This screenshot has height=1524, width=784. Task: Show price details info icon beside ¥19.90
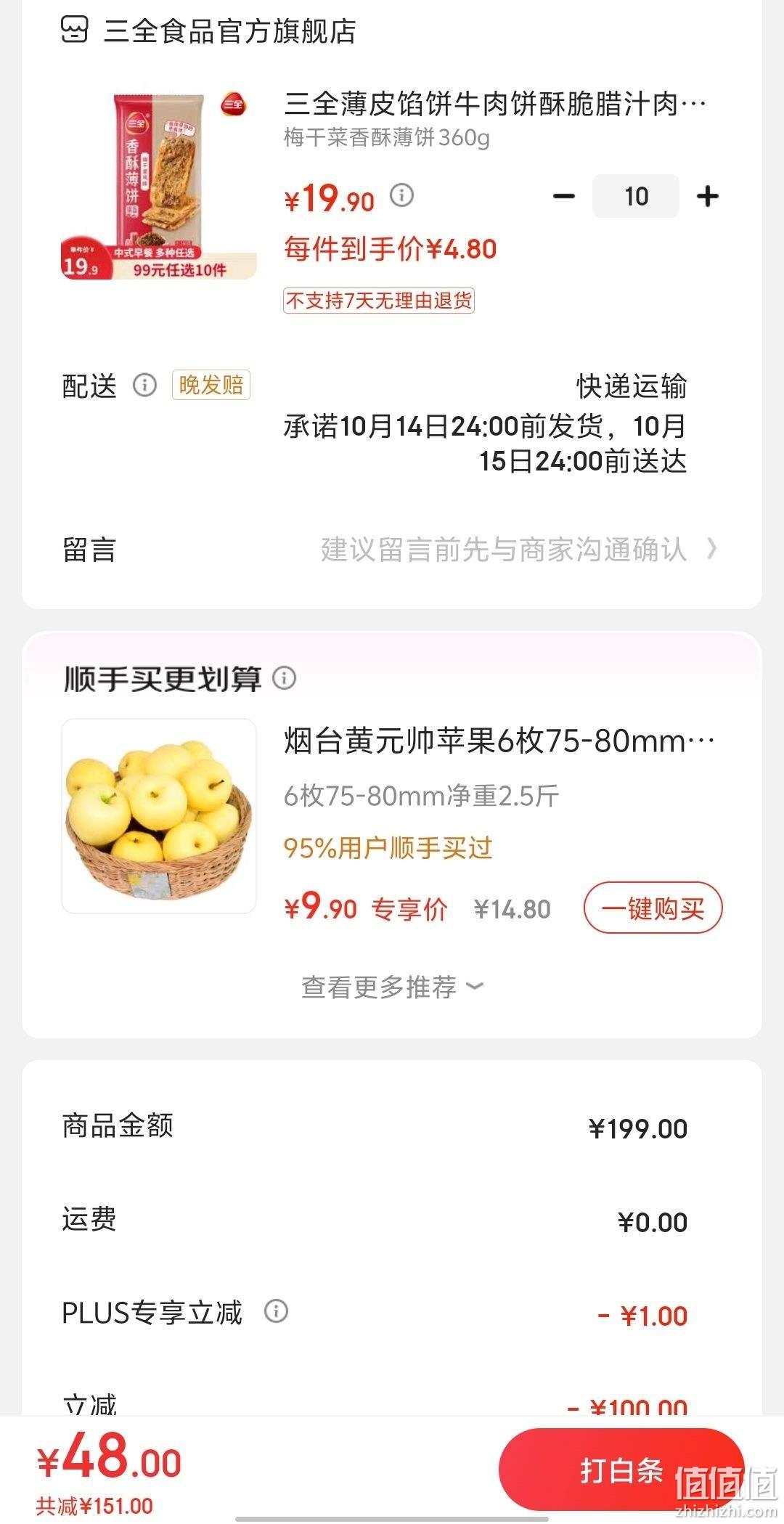pos(402,195)
